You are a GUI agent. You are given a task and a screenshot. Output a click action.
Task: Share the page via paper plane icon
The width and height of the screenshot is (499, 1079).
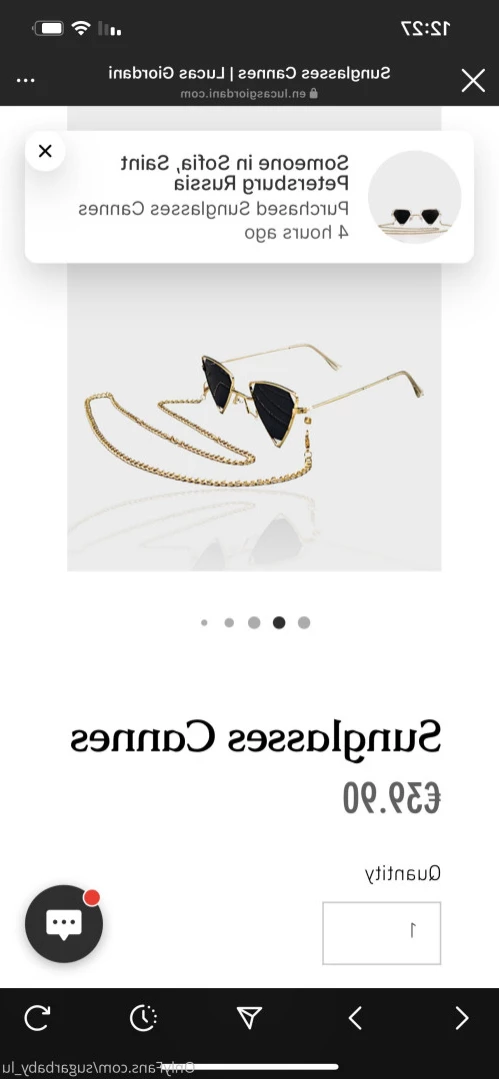pos(249,1017)
